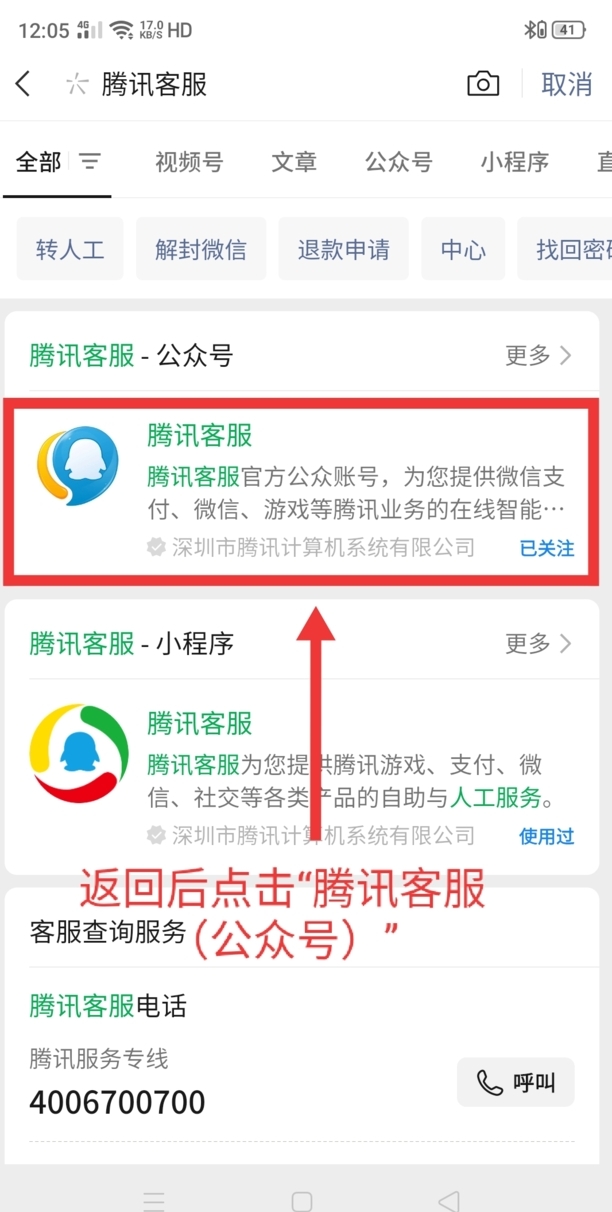Tap the search field with 腾讯客服
Screen dimensions: 612x1212
tap(260, 84)
